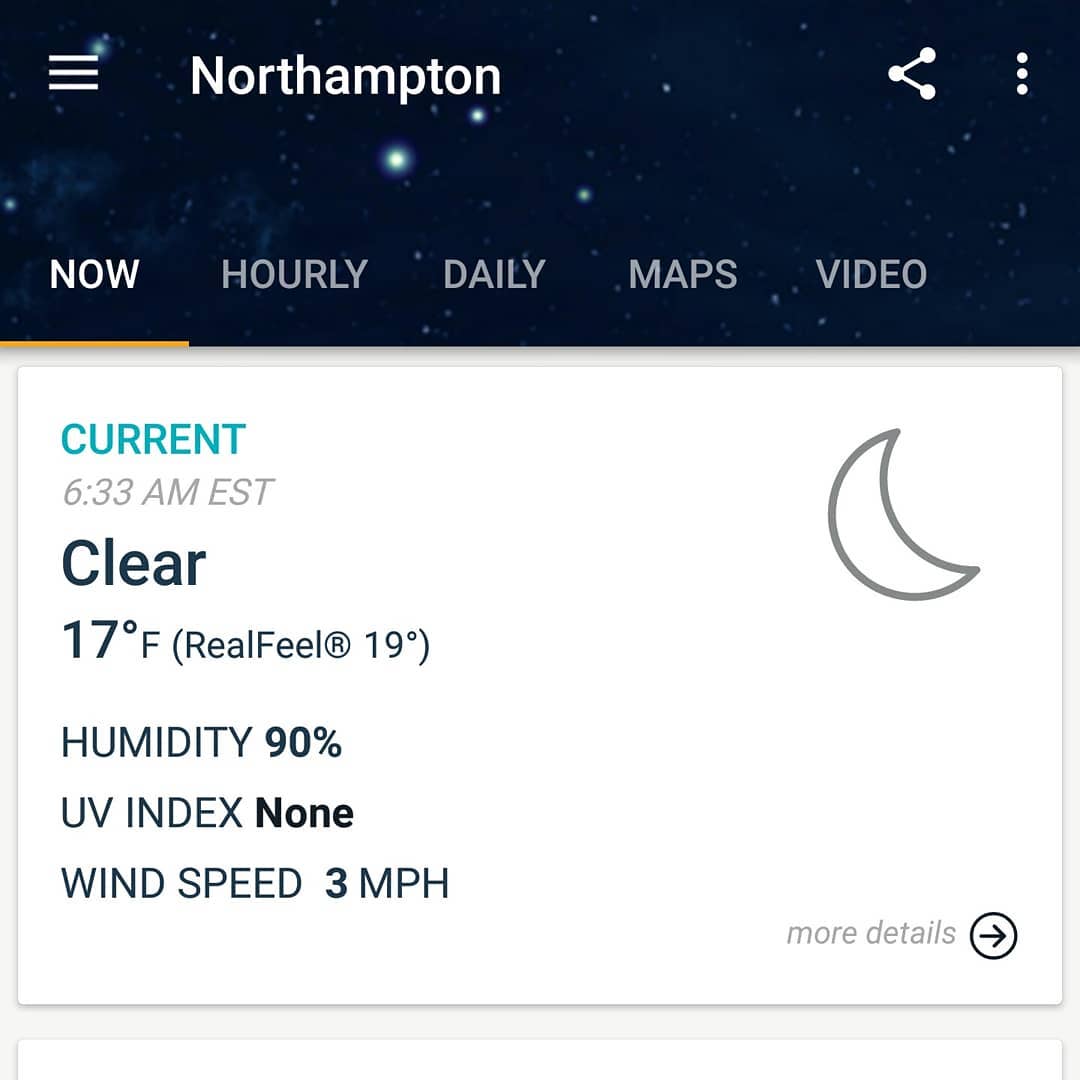Open the hamburger drawer menu
This screenshot has width=1080, height=1080.
point(73,74)
